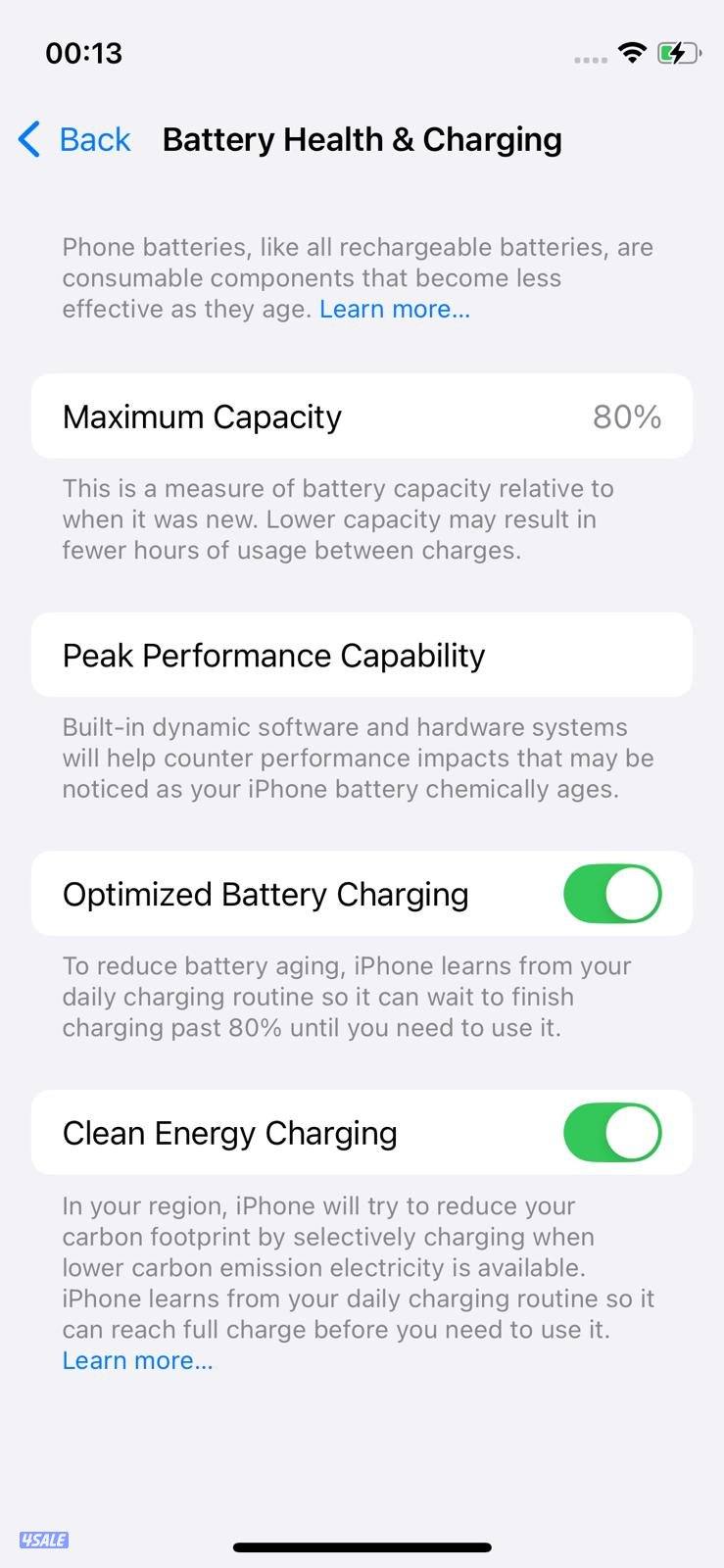Select the green Clean Energy Charging switch knob

633,1132
